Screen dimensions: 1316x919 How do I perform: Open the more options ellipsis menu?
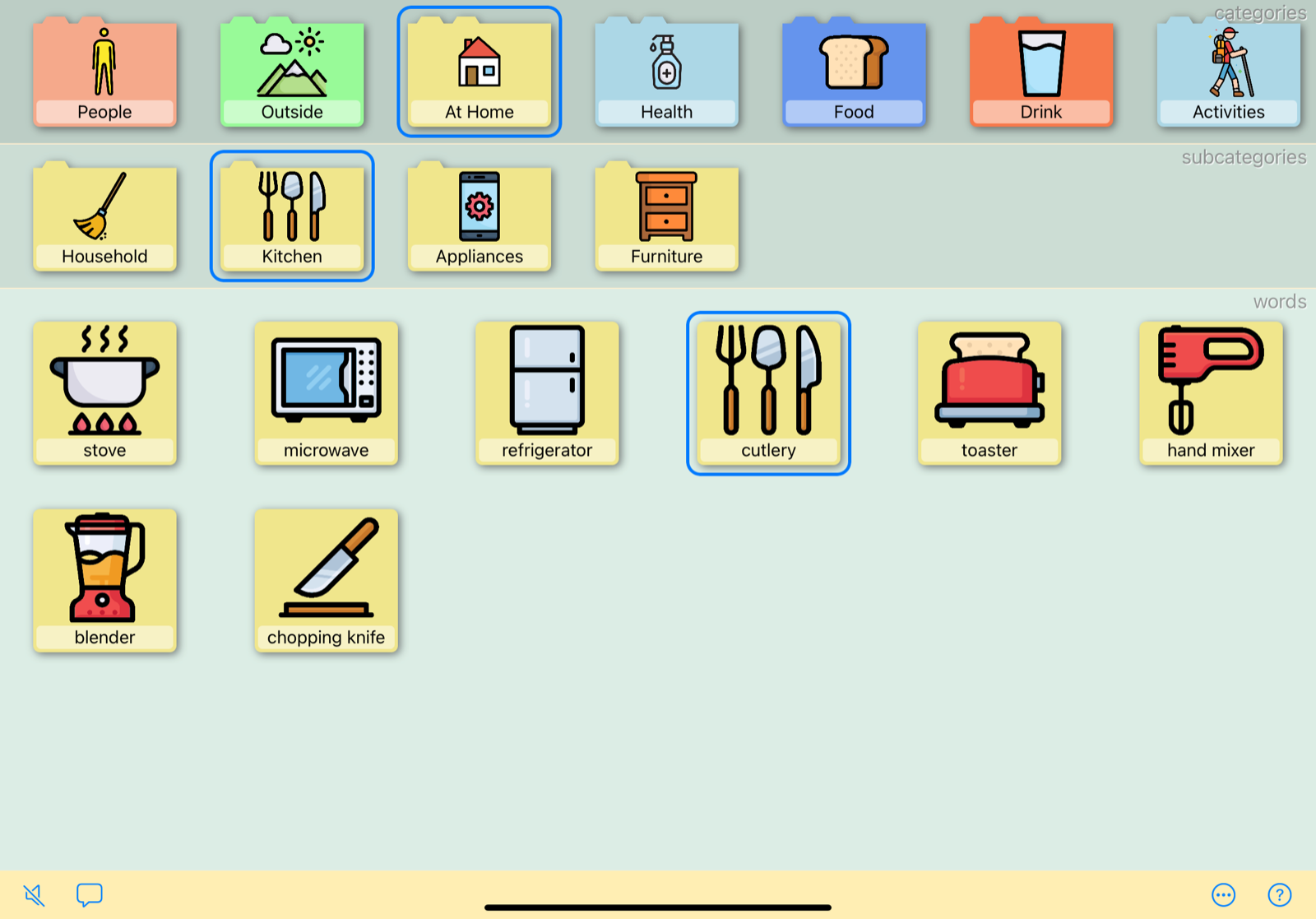pyautogui.click(x=1223, y=894)
